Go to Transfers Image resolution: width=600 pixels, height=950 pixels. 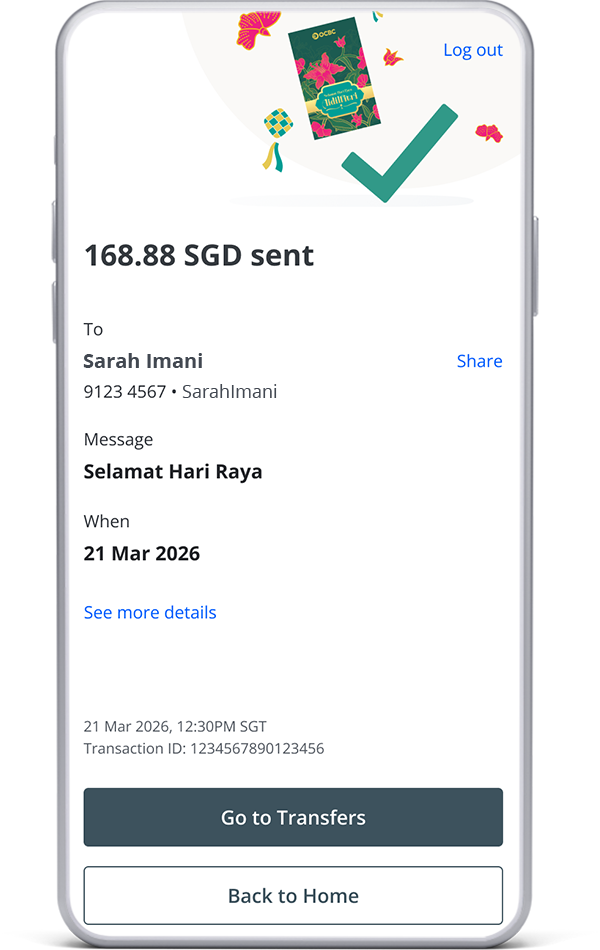293,817
